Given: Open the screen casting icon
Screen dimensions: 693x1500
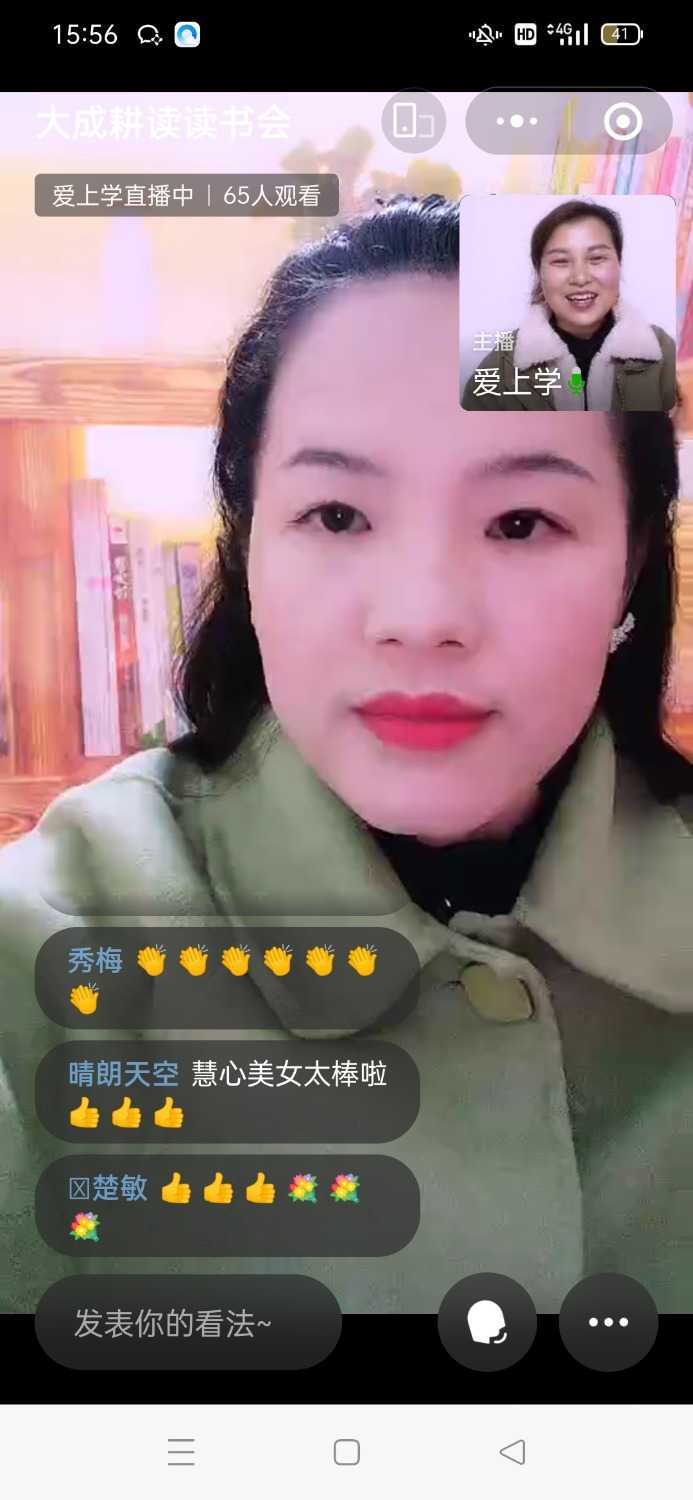Looking at the screenshot, I should [413, 121].
